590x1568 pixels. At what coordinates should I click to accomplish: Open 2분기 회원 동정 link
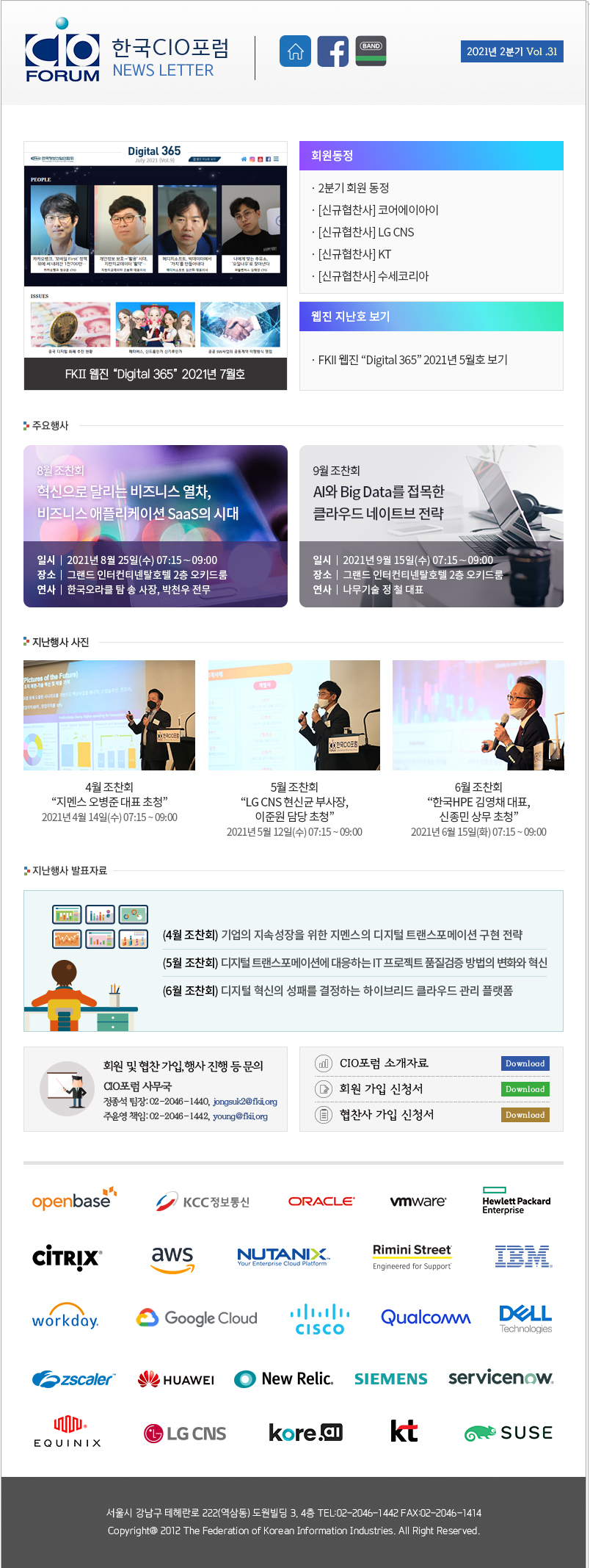(354, 188)
